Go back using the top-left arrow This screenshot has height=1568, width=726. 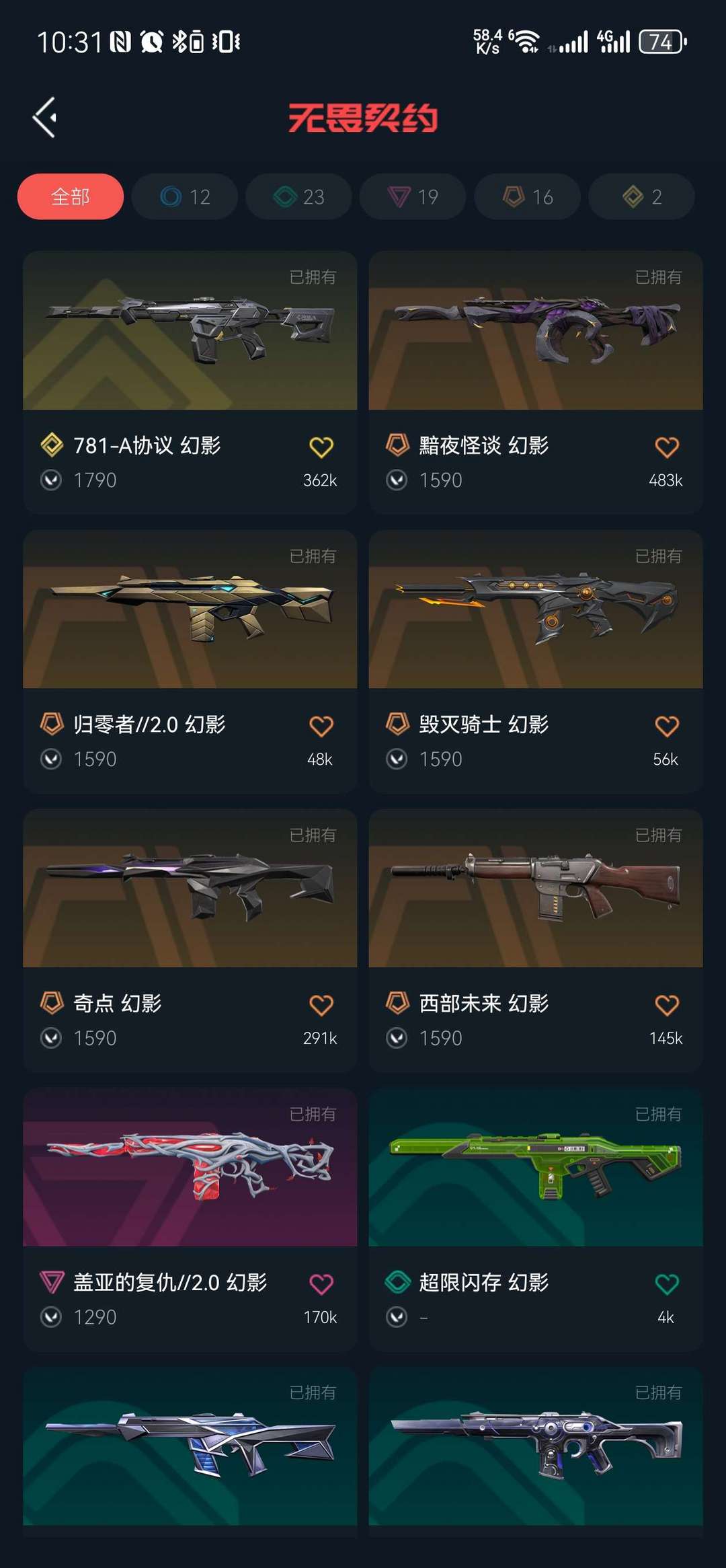point(44,118)
